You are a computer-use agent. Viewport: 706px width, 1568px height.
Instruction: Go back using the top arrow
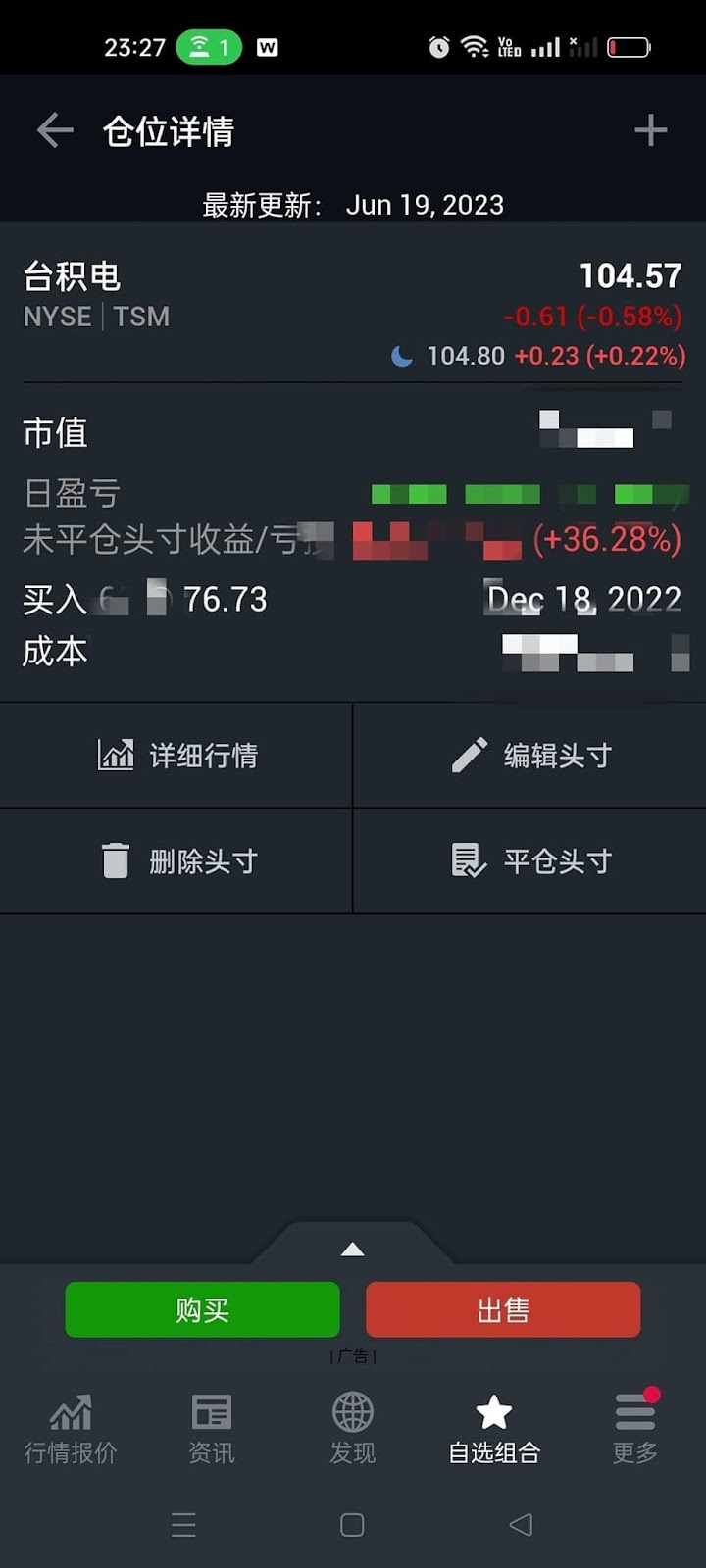point(55,130)
